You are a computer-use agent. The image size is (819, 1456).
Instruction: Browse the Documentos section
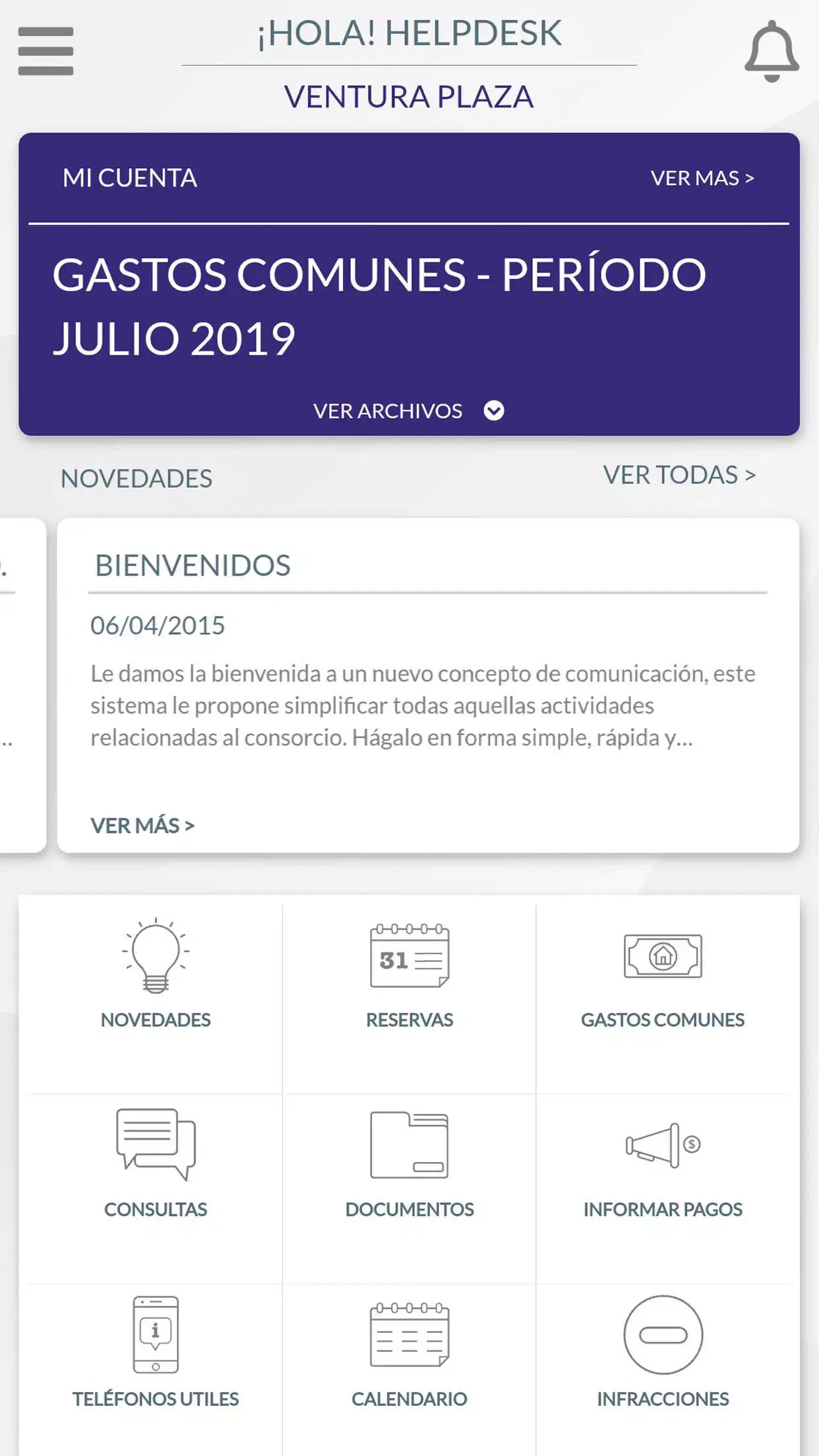(409, 1165)
